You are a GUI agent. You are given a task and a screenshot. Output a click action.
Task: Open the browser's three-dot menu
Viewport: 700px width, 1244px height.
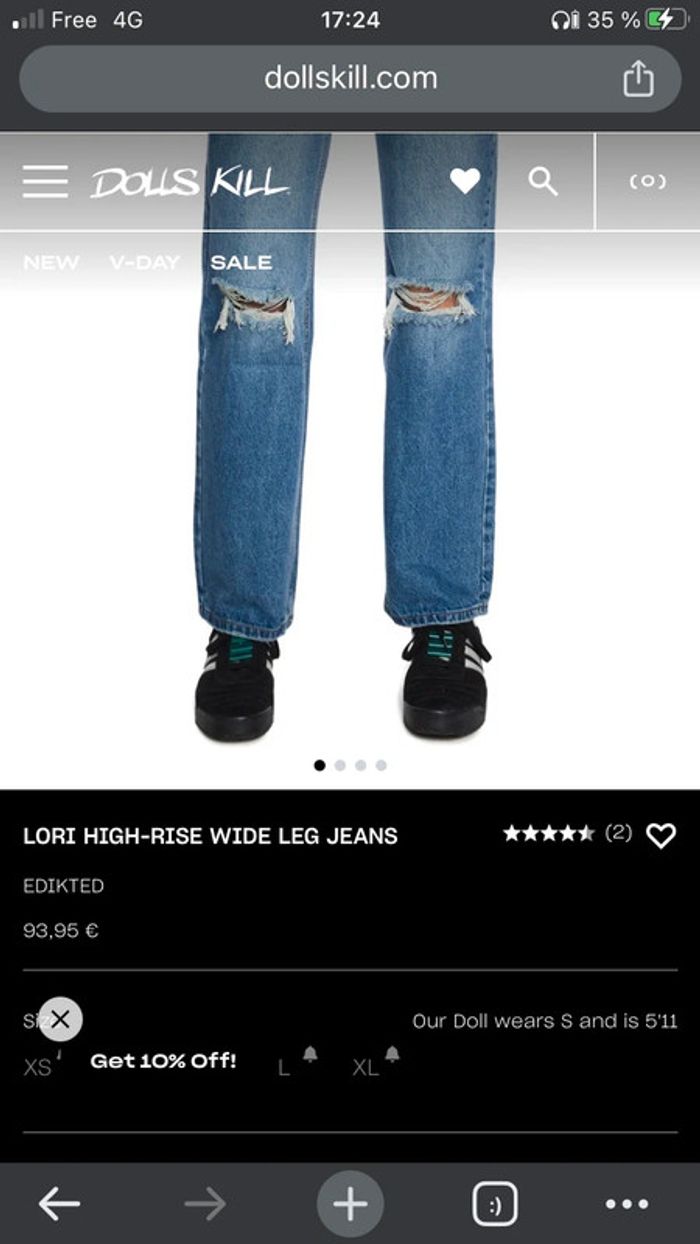point(627,1204)
